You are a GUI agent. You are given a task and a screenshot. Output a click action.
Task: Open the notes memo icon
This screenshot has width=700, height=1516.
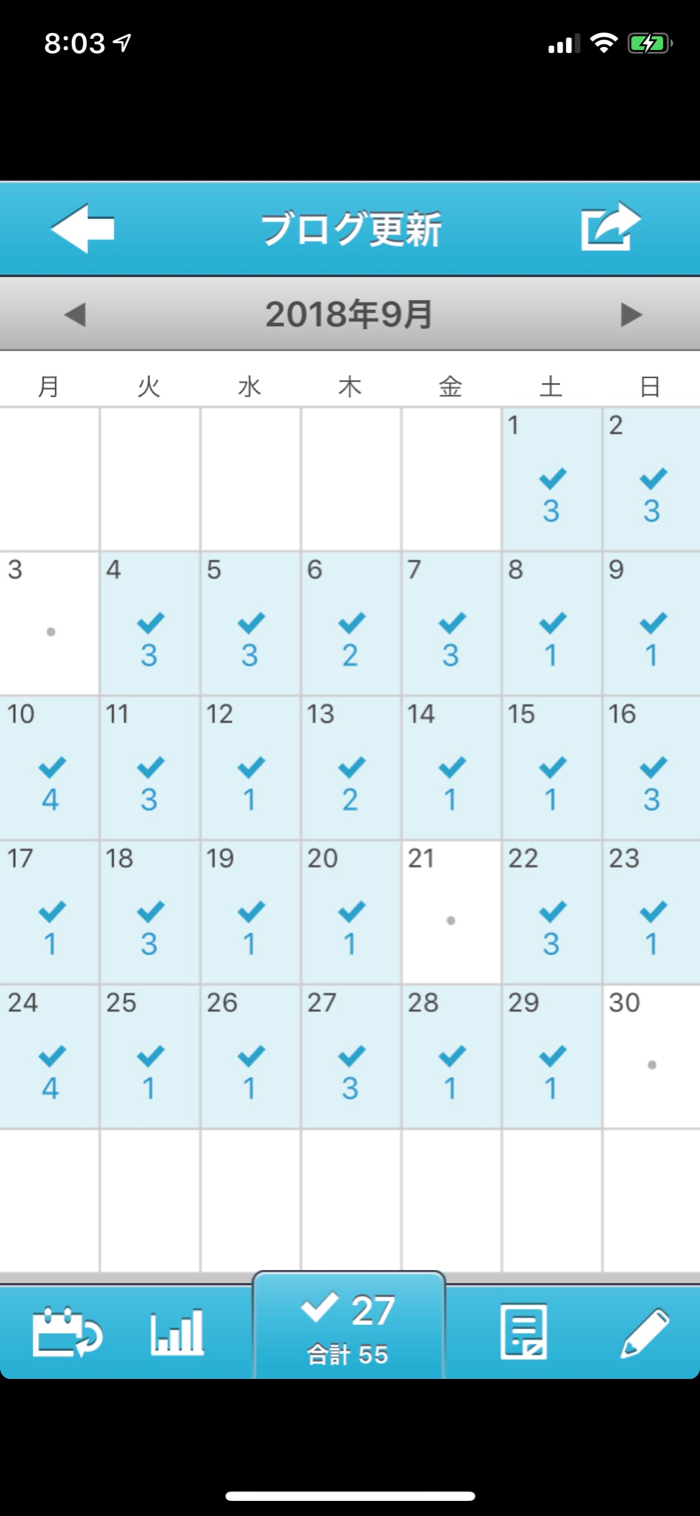(524, 1332)
